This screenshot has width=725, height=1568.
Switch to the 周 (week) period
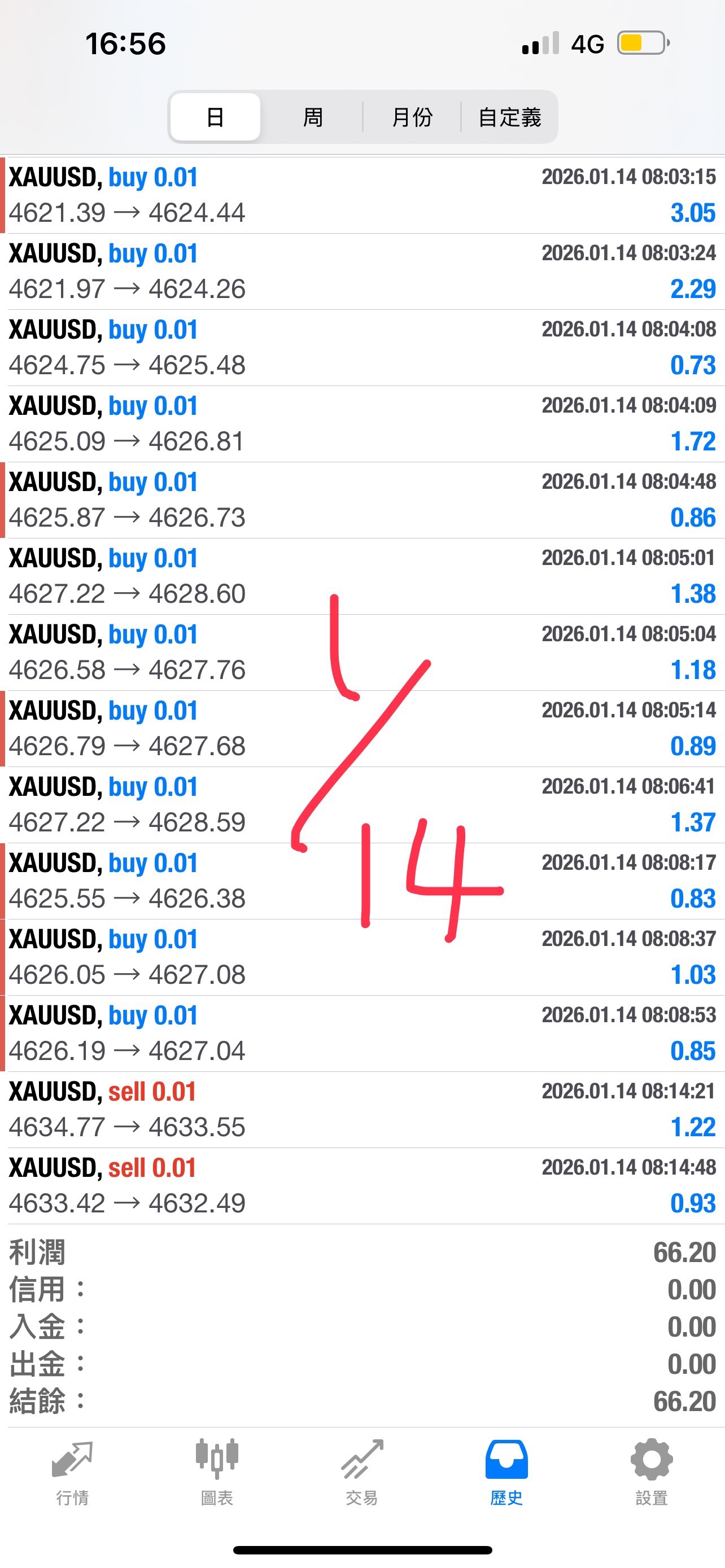312,117
